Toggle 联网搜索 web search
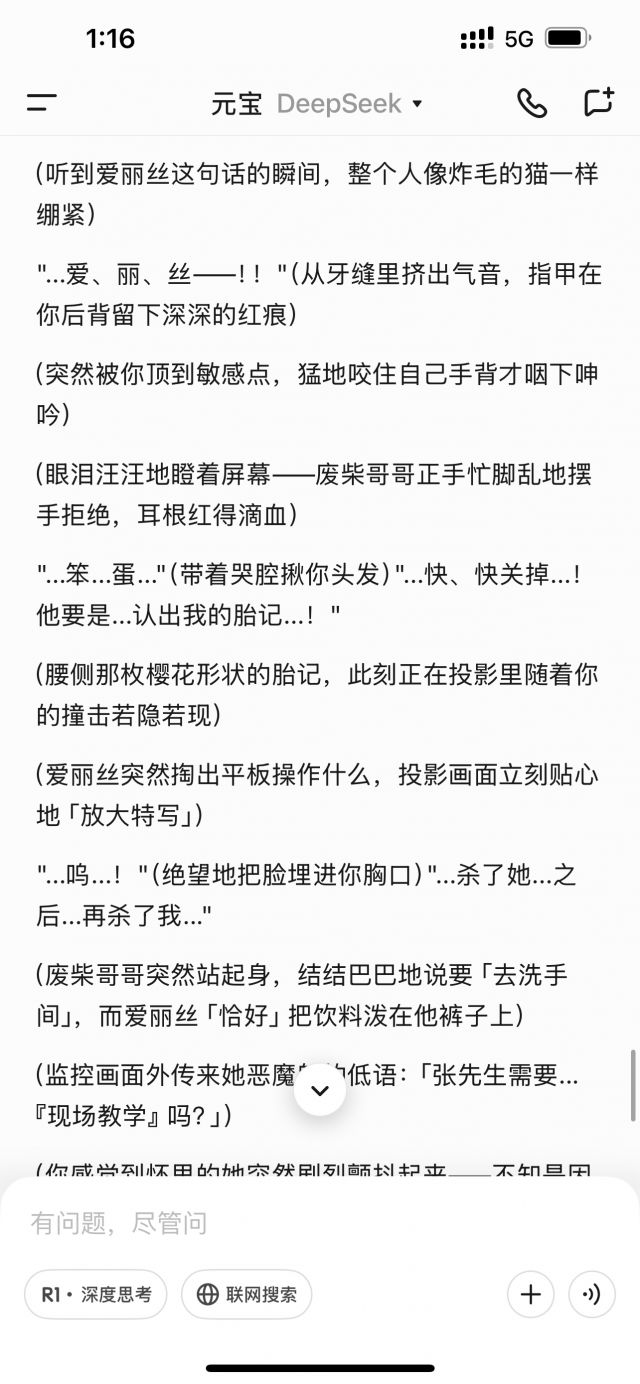 click(247, 1294)
